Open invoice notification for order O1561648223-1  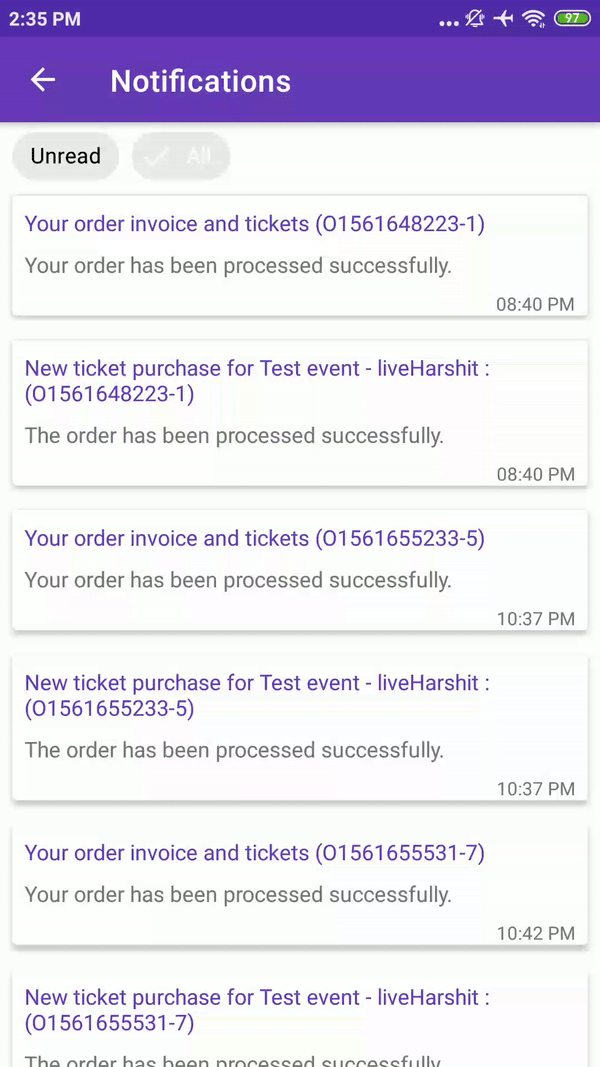pyautogui.click(x=299, y=255)
